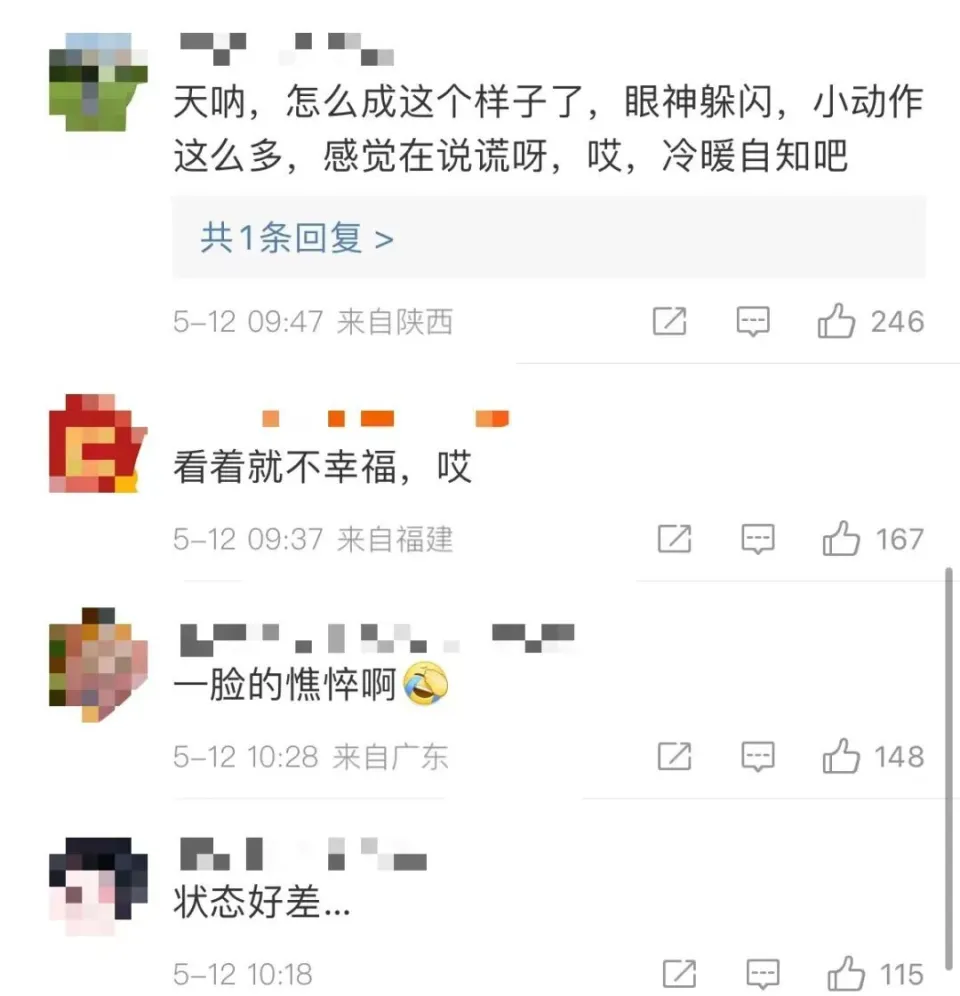Open avatar of the 一脸的憔悴啊 commenter
960x996 pixels.
tap(98, 664)
